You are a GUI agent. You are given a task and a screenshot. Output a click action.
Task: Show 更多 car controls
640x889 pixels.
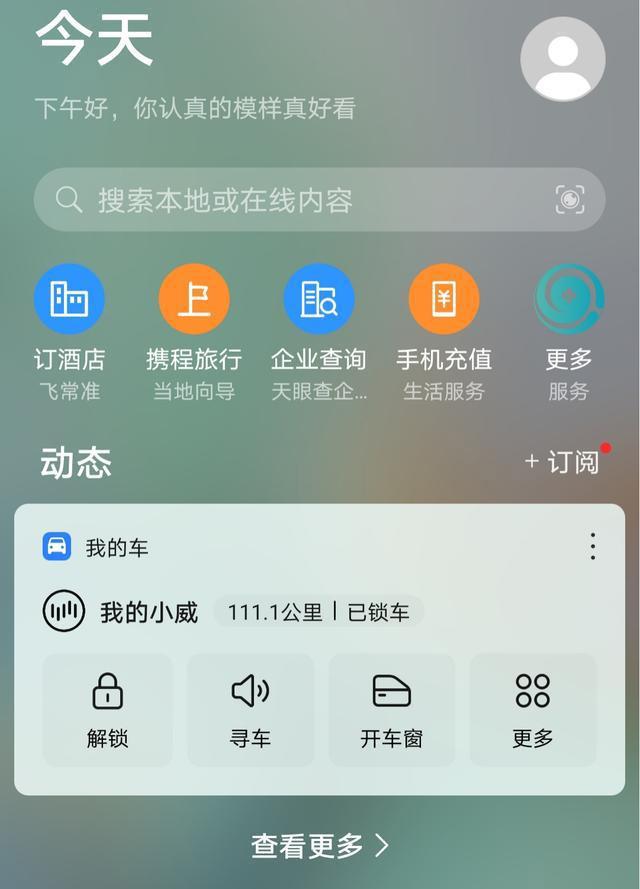(533, 710)
